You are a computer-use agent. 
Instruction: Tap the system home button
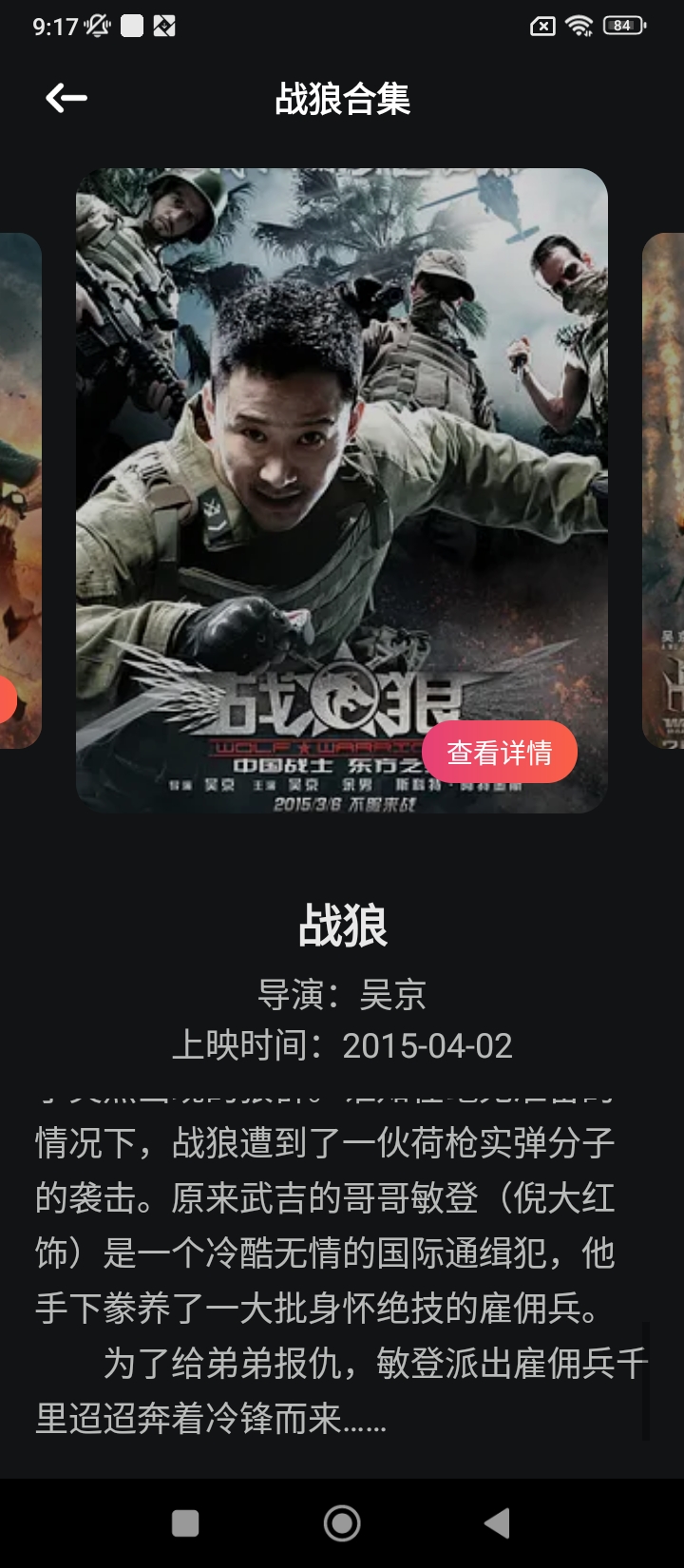[342, 1523]
